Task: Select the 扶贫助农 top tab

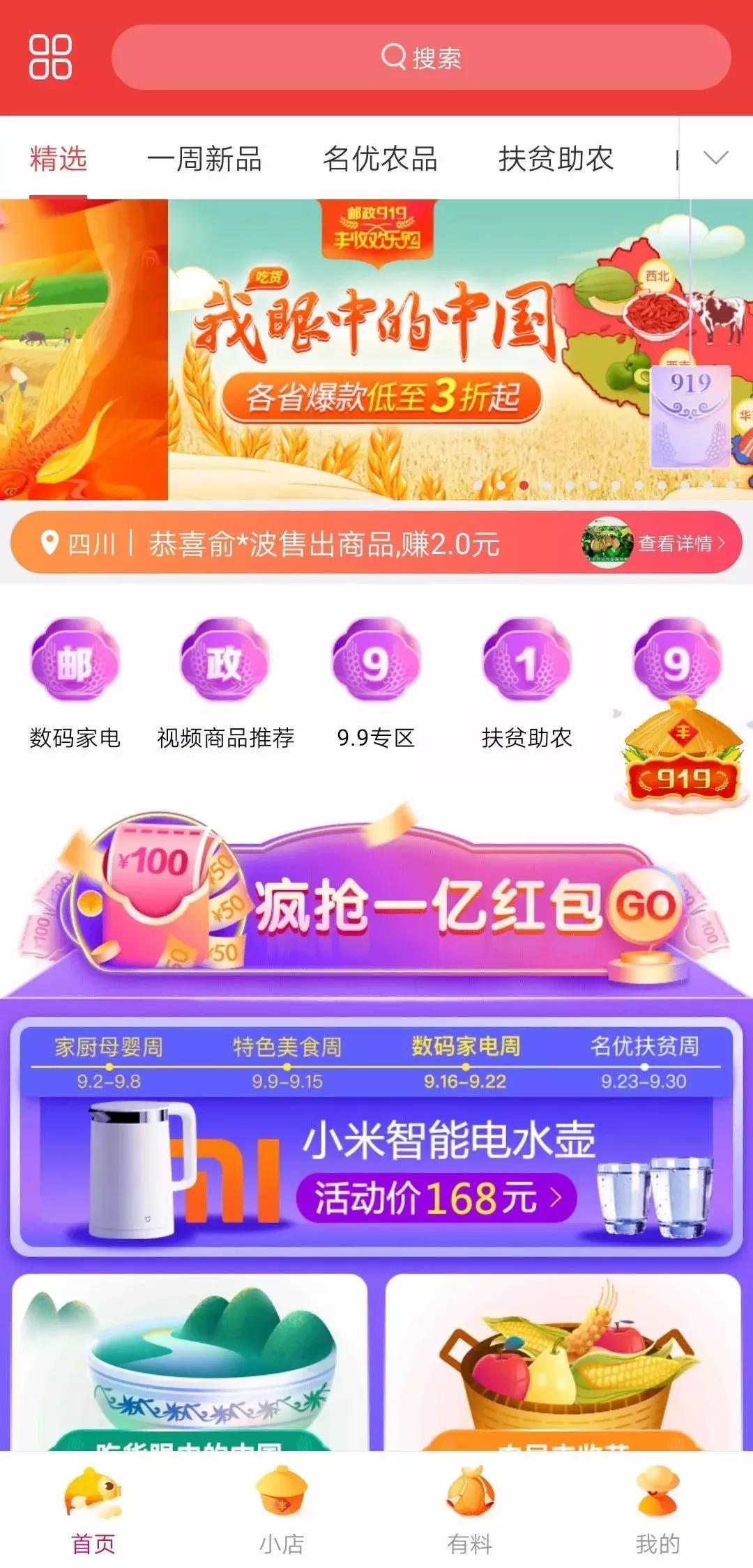Action: [x=556, y=159]
